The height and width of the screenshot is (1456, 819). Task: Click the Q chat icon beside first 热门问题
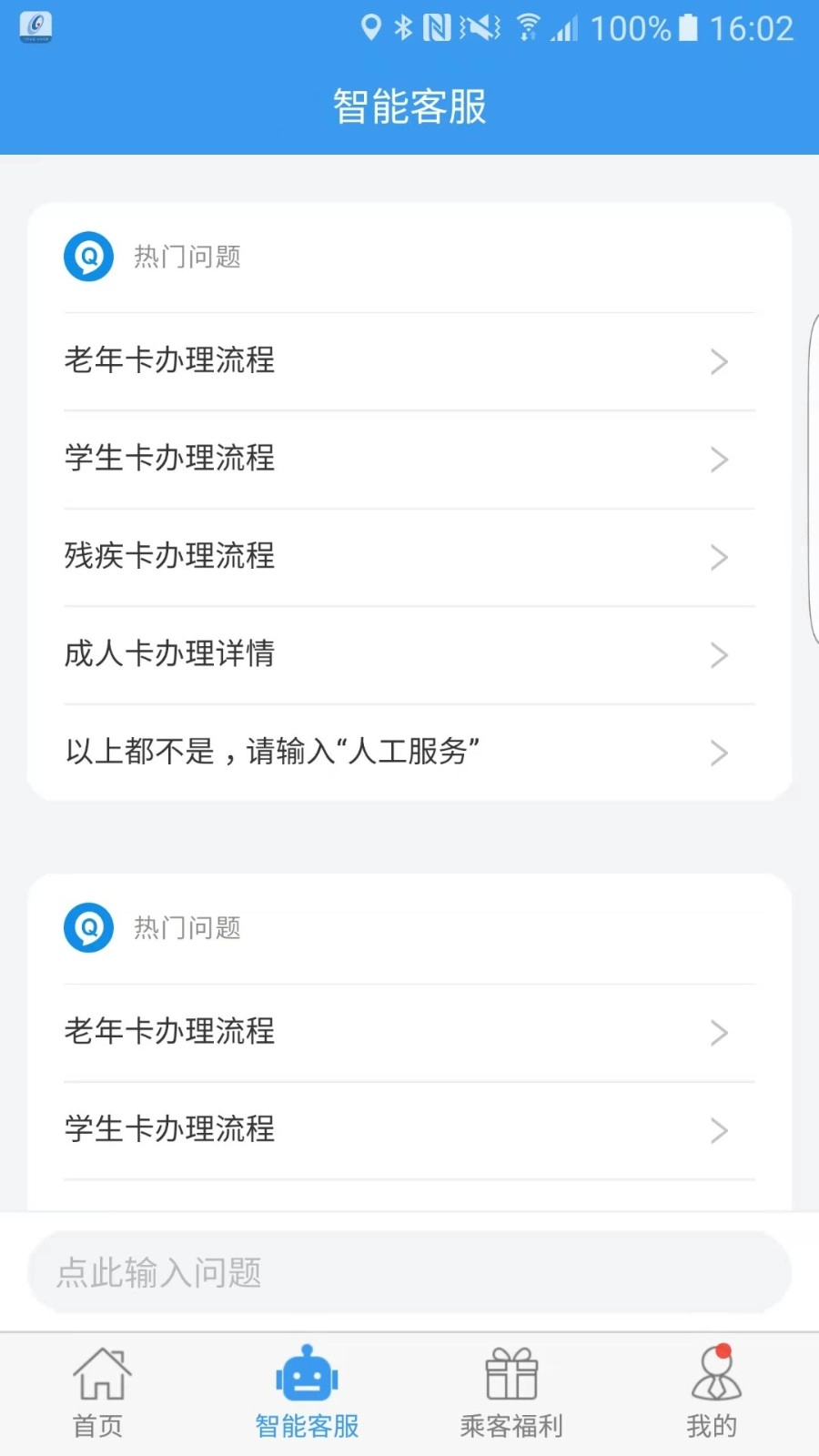tap(87, 257)
